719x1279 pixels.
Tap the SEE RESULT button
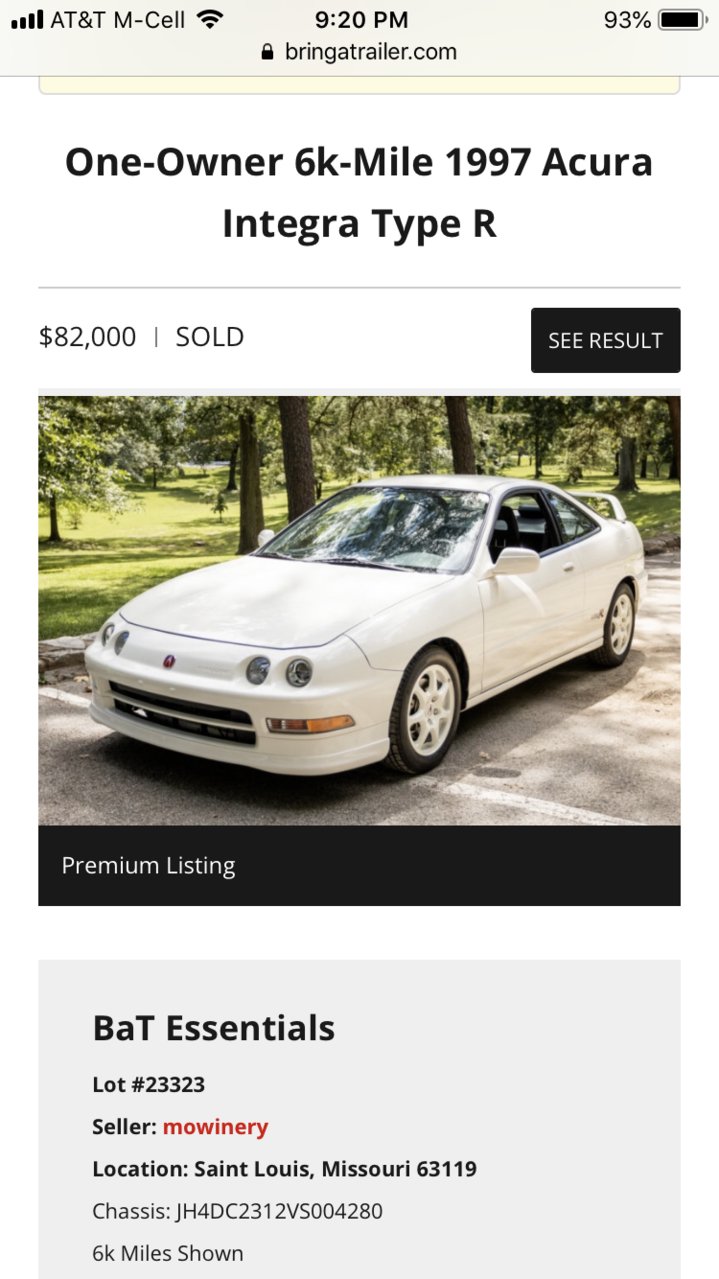click(x=605, y=340)
